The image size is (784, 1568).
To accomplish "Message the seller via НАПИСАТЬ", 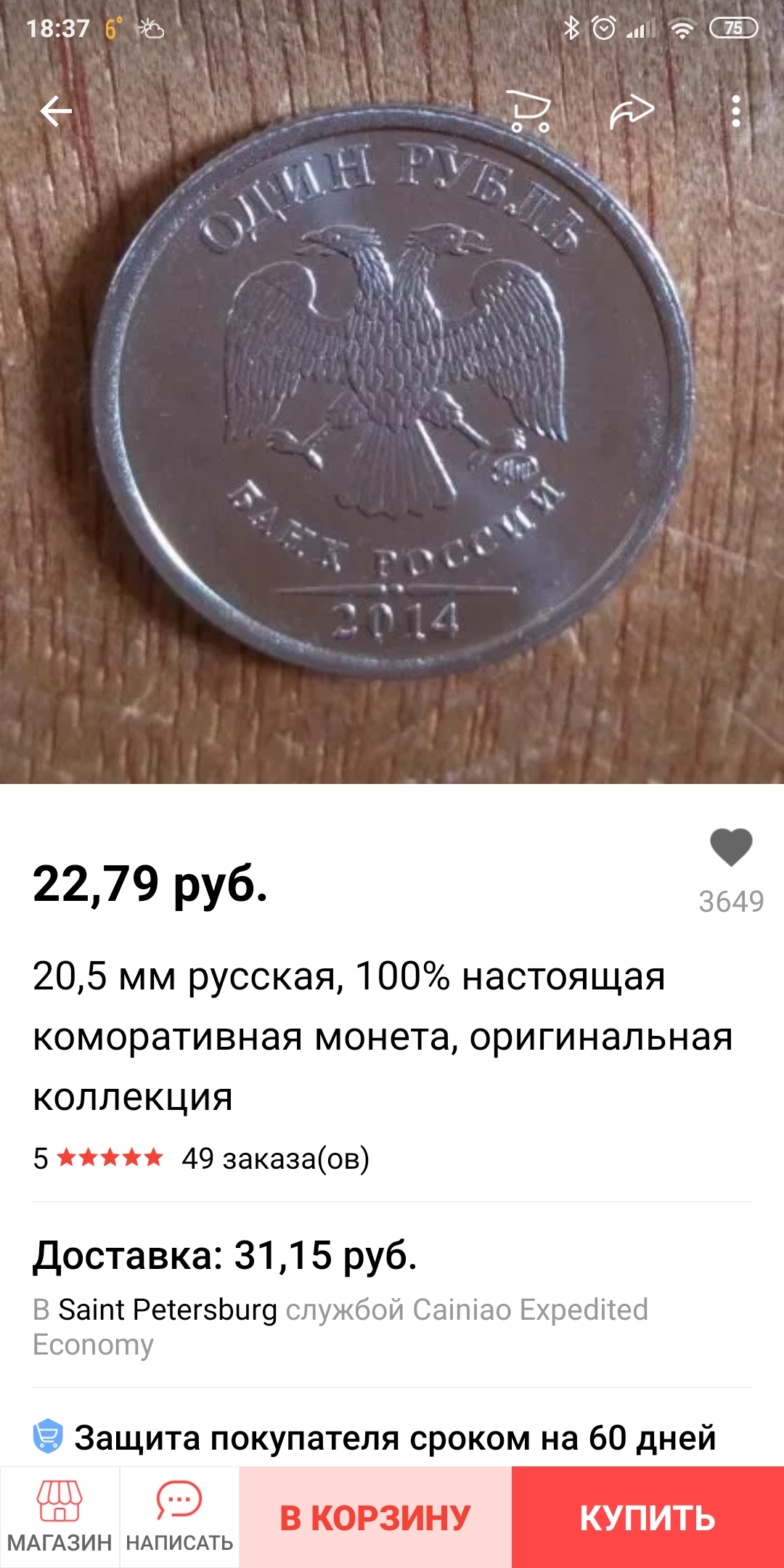I will (179, 1517).
